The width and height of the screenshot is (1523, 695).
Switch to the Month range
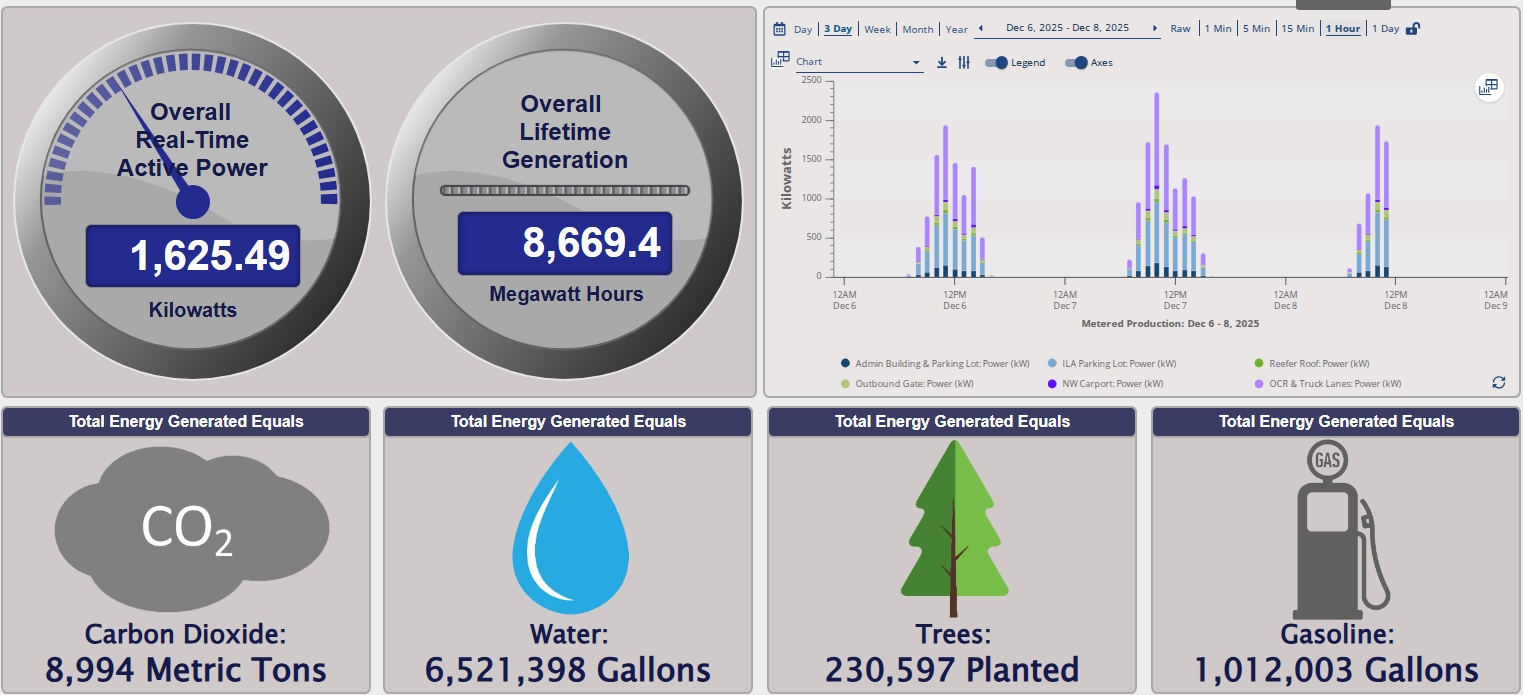(x=917, y=29)
